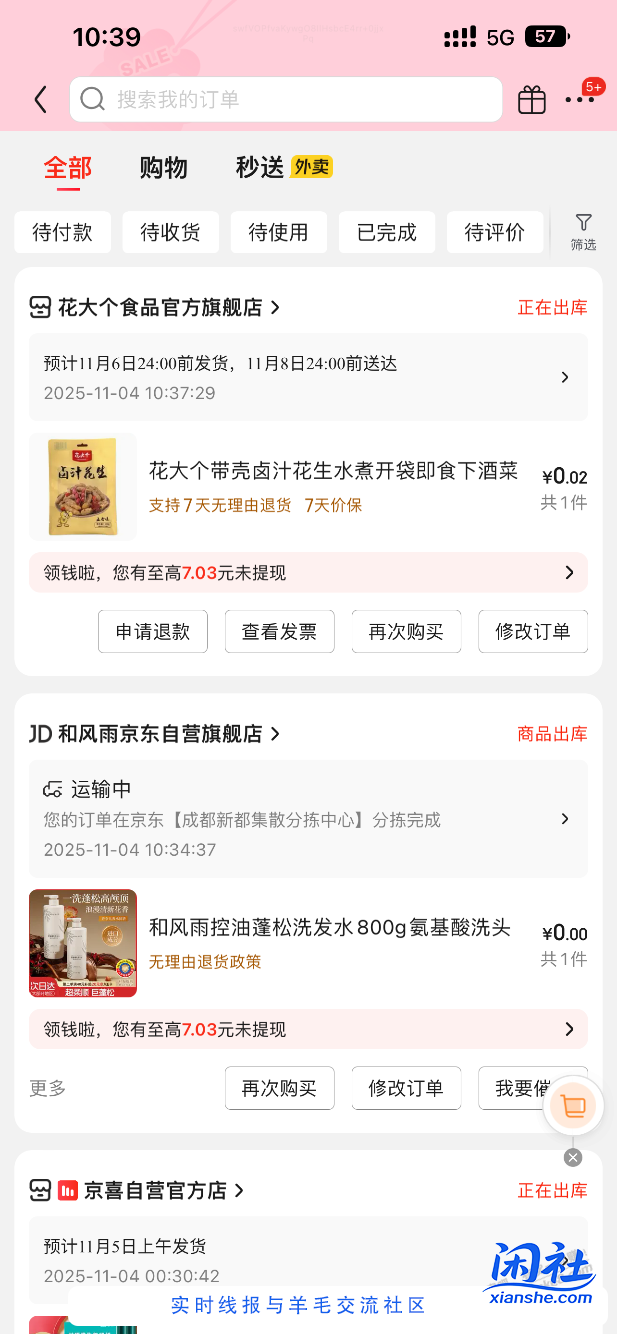Tap the 搜索我的订单 search box

click(286, 99)
